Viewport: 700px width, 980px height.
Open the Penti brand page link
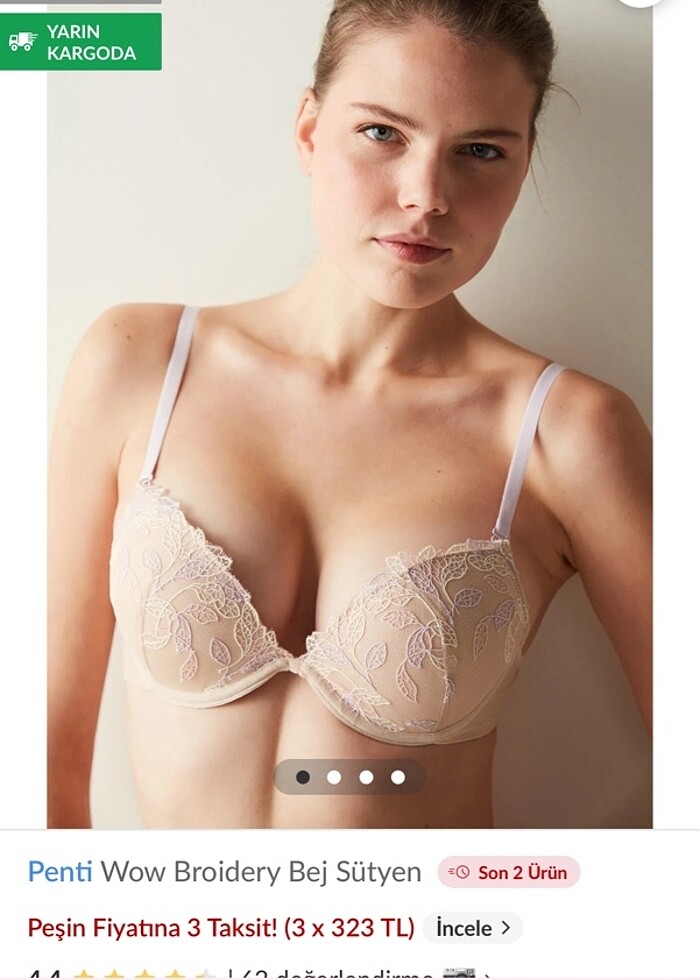(x=60, y=871)
